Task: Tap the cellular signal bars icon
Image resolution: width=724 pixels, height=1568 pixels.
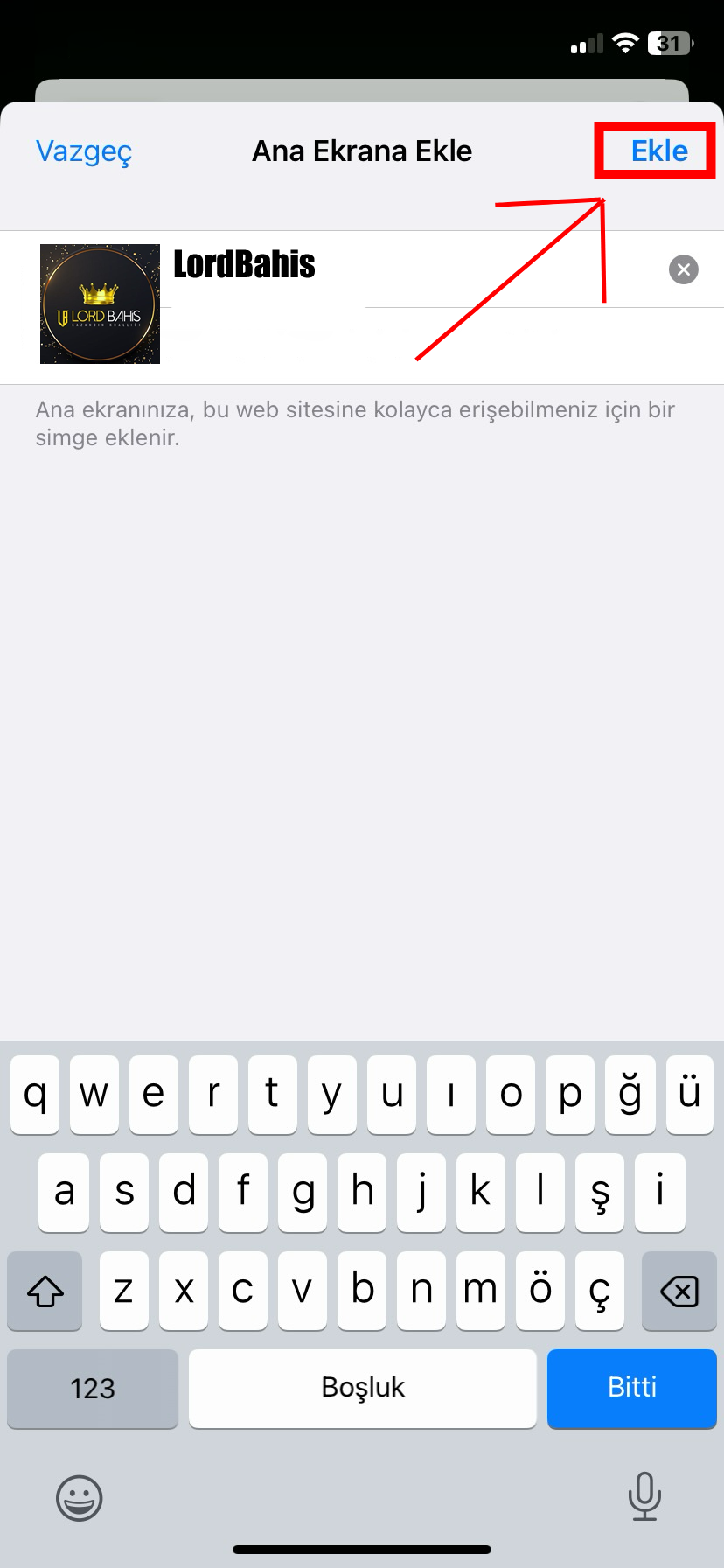Action: click(x=586, y=43)
